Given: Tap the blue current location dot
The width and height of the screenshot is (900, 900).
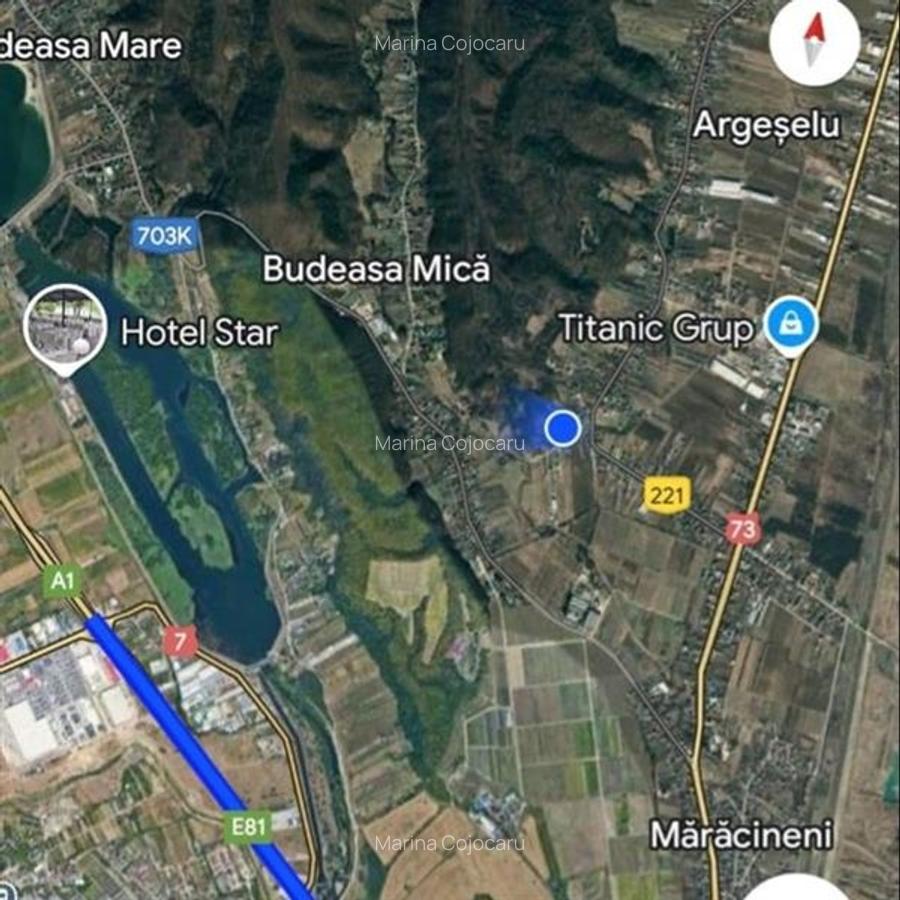Looking at the screenshot, I should pyautogui.click(x=563, y=428).
